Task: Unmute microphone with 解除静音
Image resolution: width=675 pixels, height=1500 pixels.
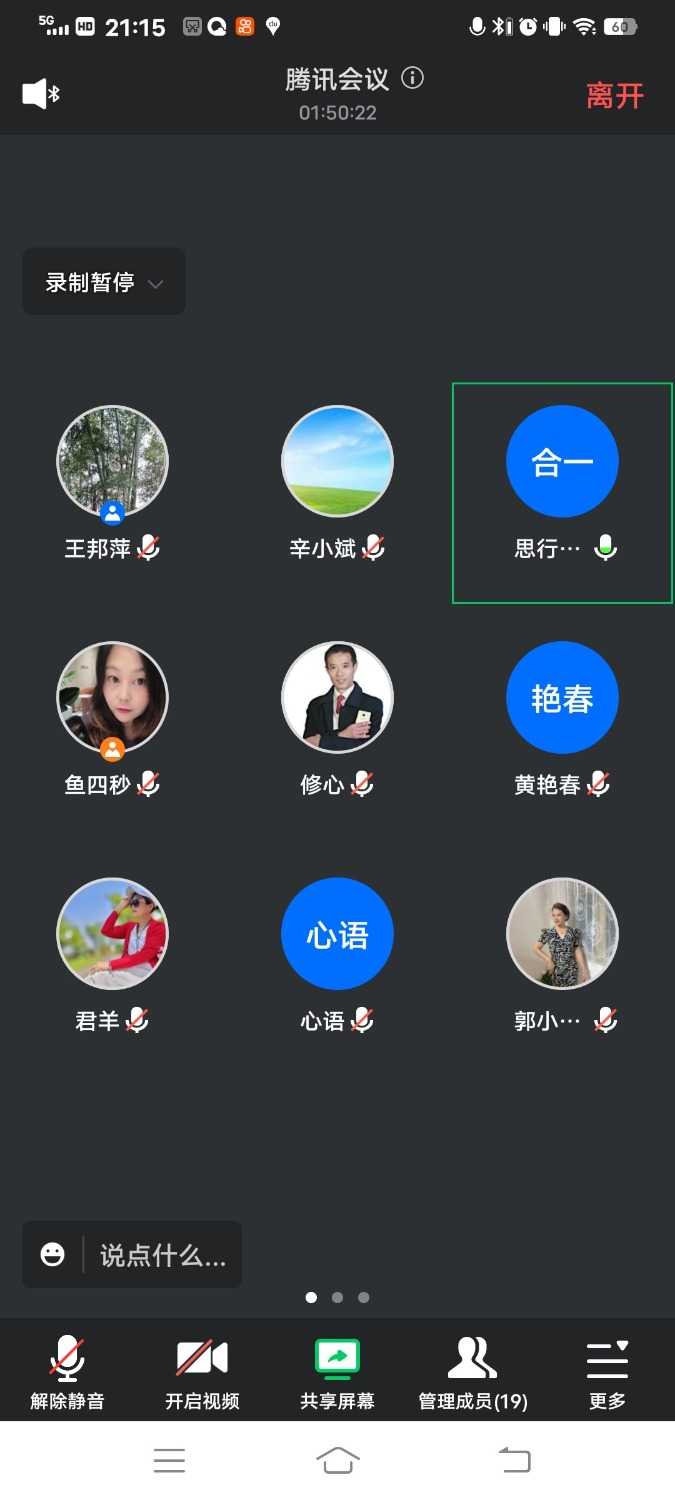Action: click(67, 1373)
